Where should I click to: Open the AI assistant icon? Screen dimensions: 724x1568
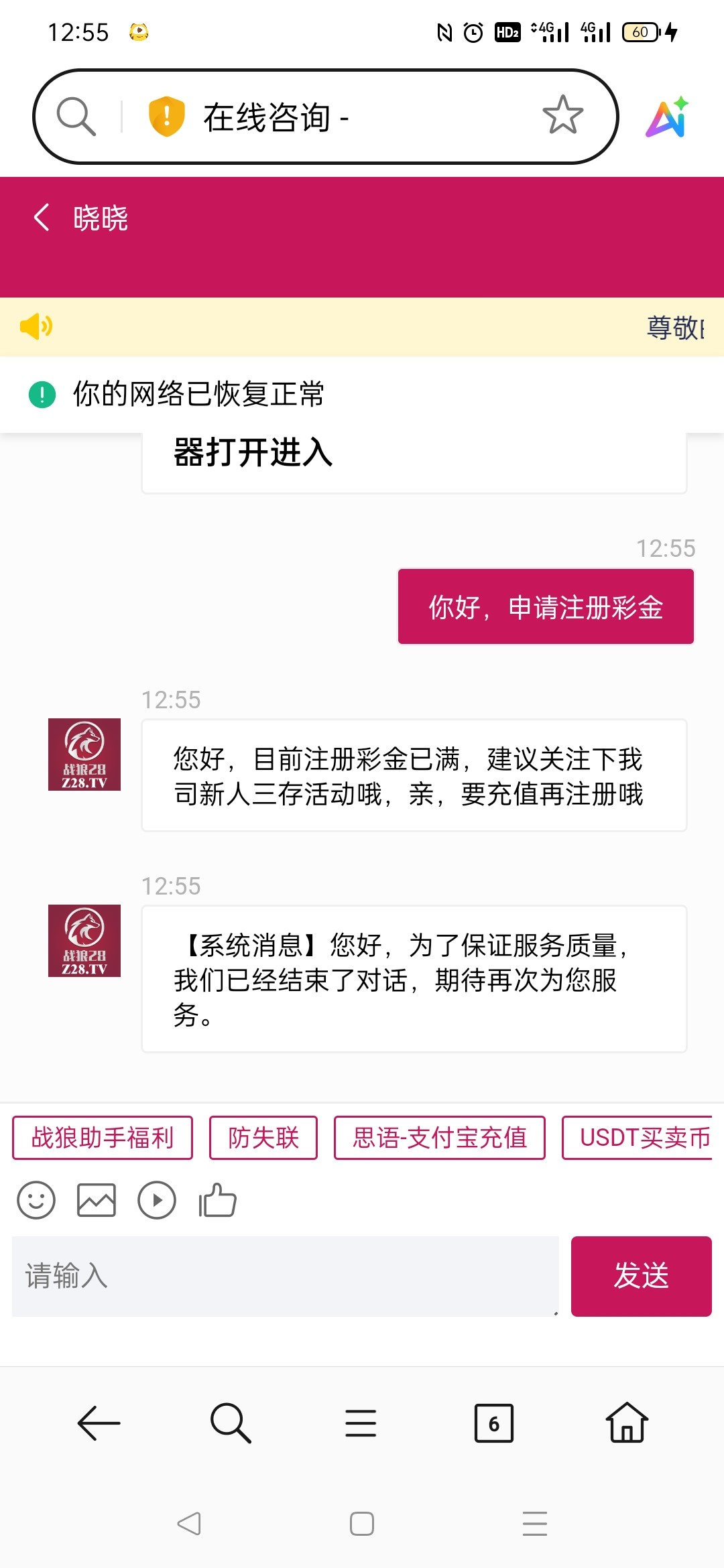click(x=668, y=117)
